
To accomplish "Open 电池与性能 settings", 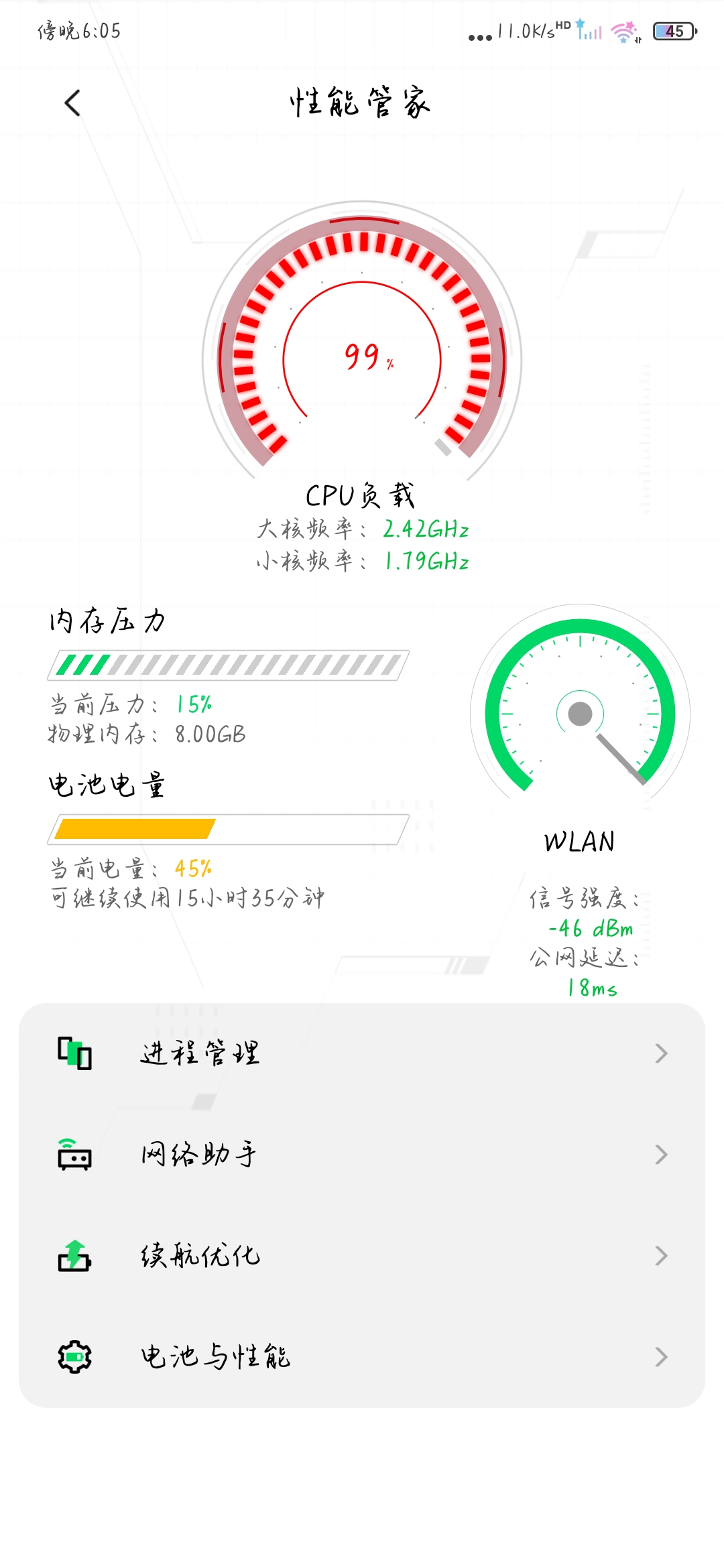I will (x=362, y=1357).
